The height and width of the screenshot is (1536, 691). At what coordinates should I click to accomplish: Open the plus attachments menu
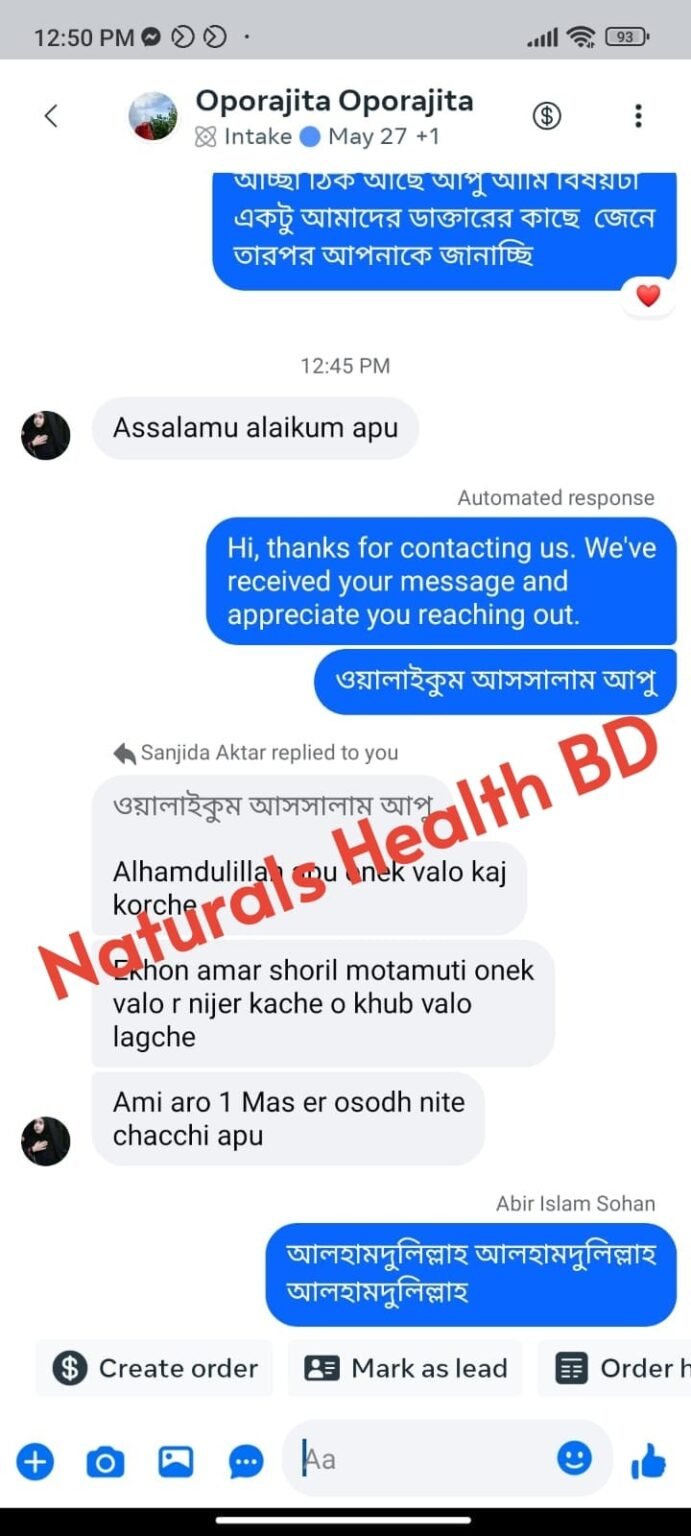click(x=35, y=1462)
